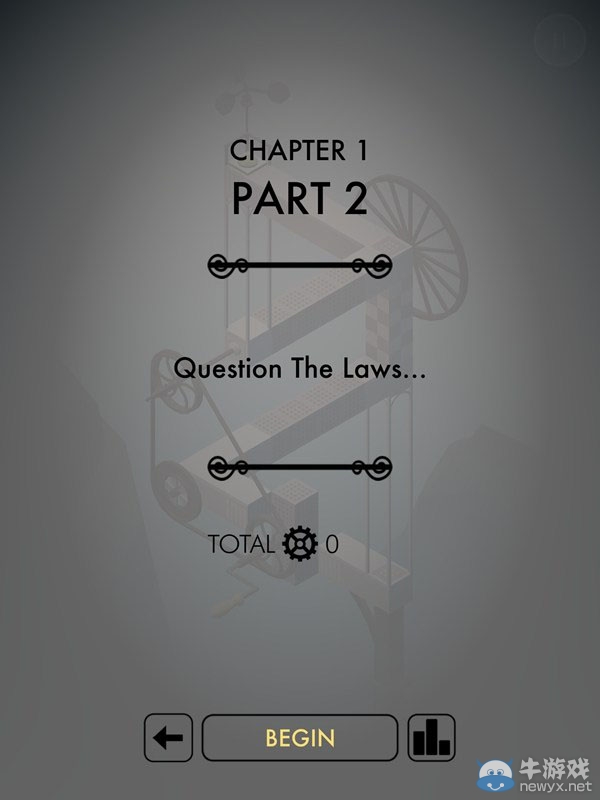Tap the BEGIN button
600x800 pixels.
pos(300,738)
